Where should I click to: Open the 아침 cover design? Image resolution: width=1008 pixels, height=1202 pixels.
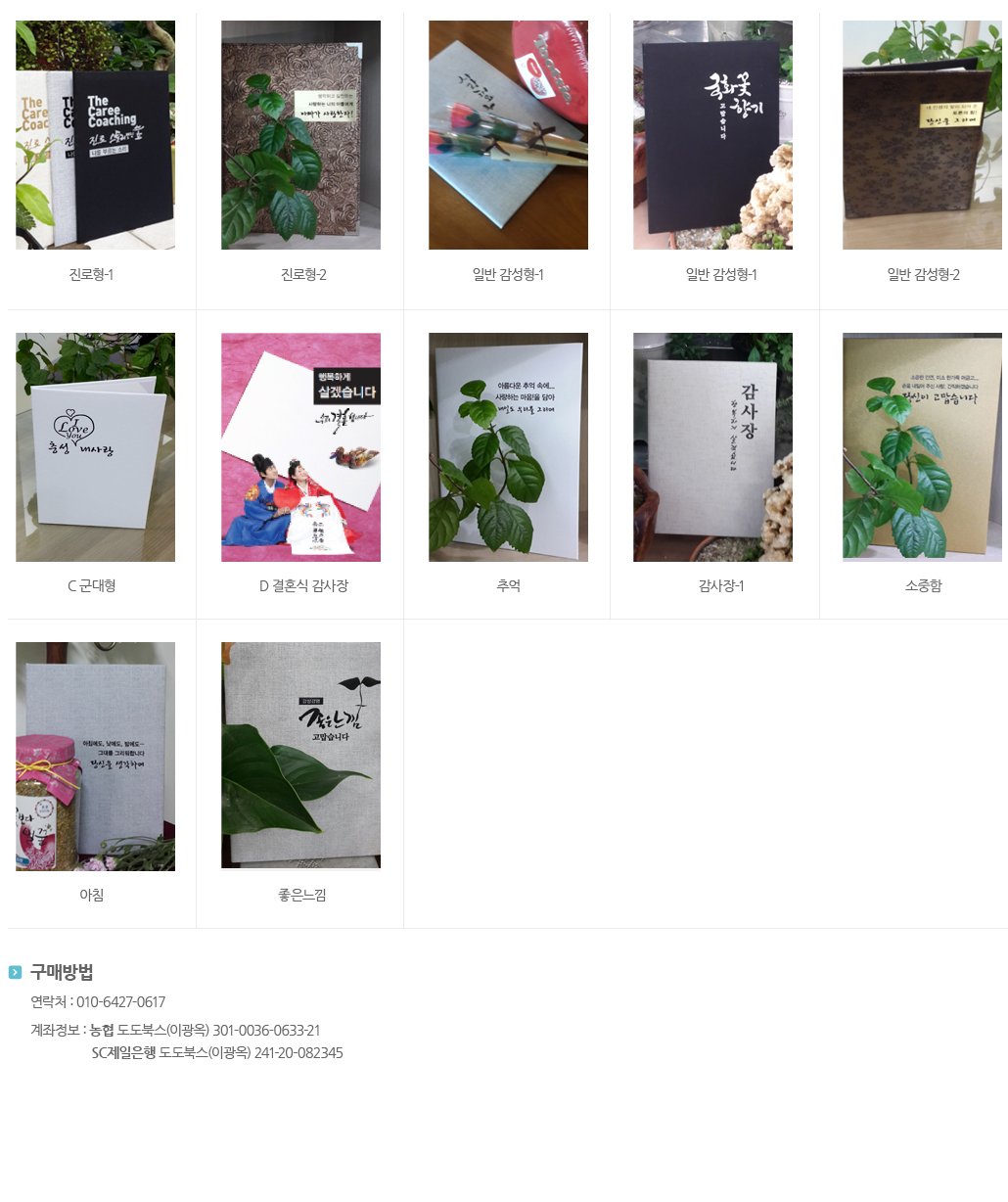(95, 757)
